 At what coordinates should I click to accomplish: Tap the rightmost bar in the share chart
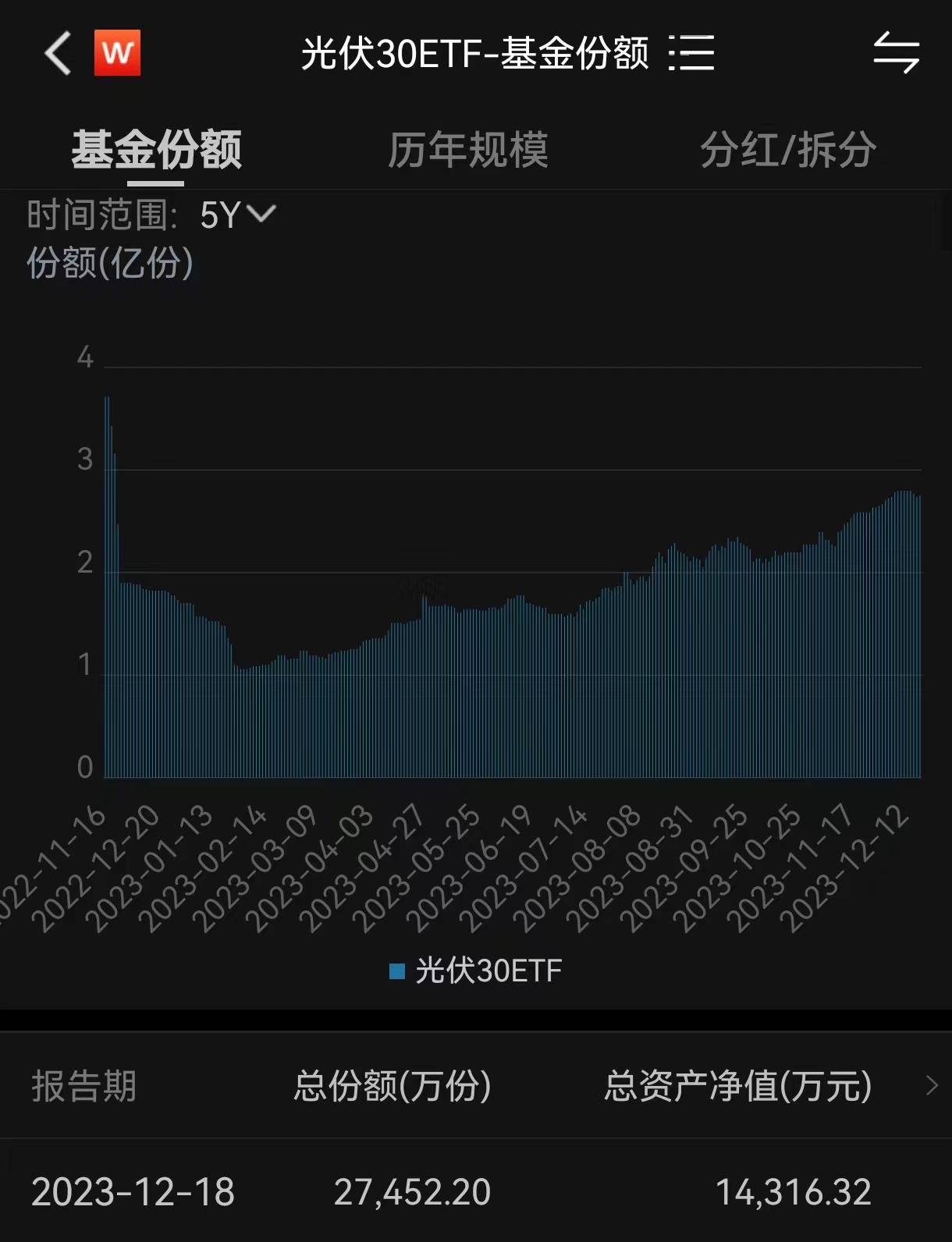917,640
